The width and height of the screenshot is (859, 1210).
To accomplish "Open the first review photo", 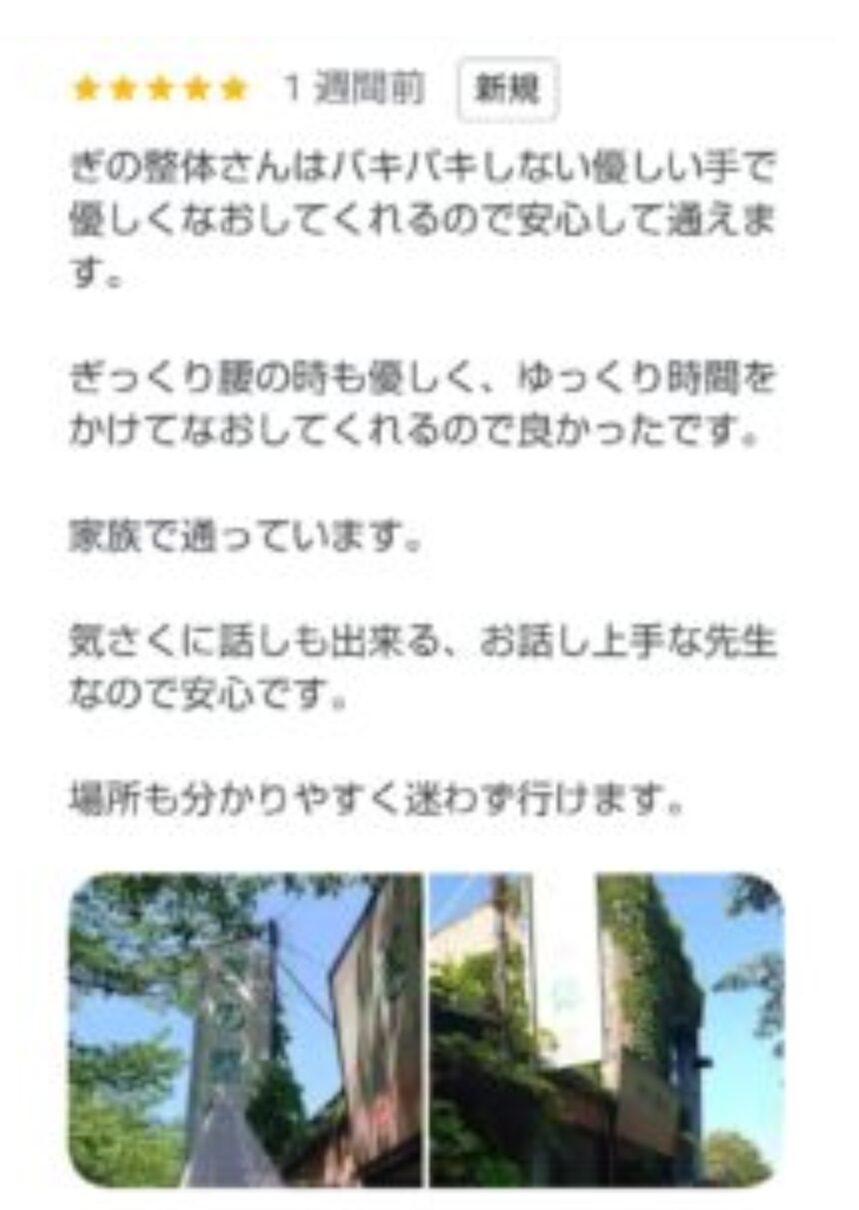I will [x=245, y=1030].
